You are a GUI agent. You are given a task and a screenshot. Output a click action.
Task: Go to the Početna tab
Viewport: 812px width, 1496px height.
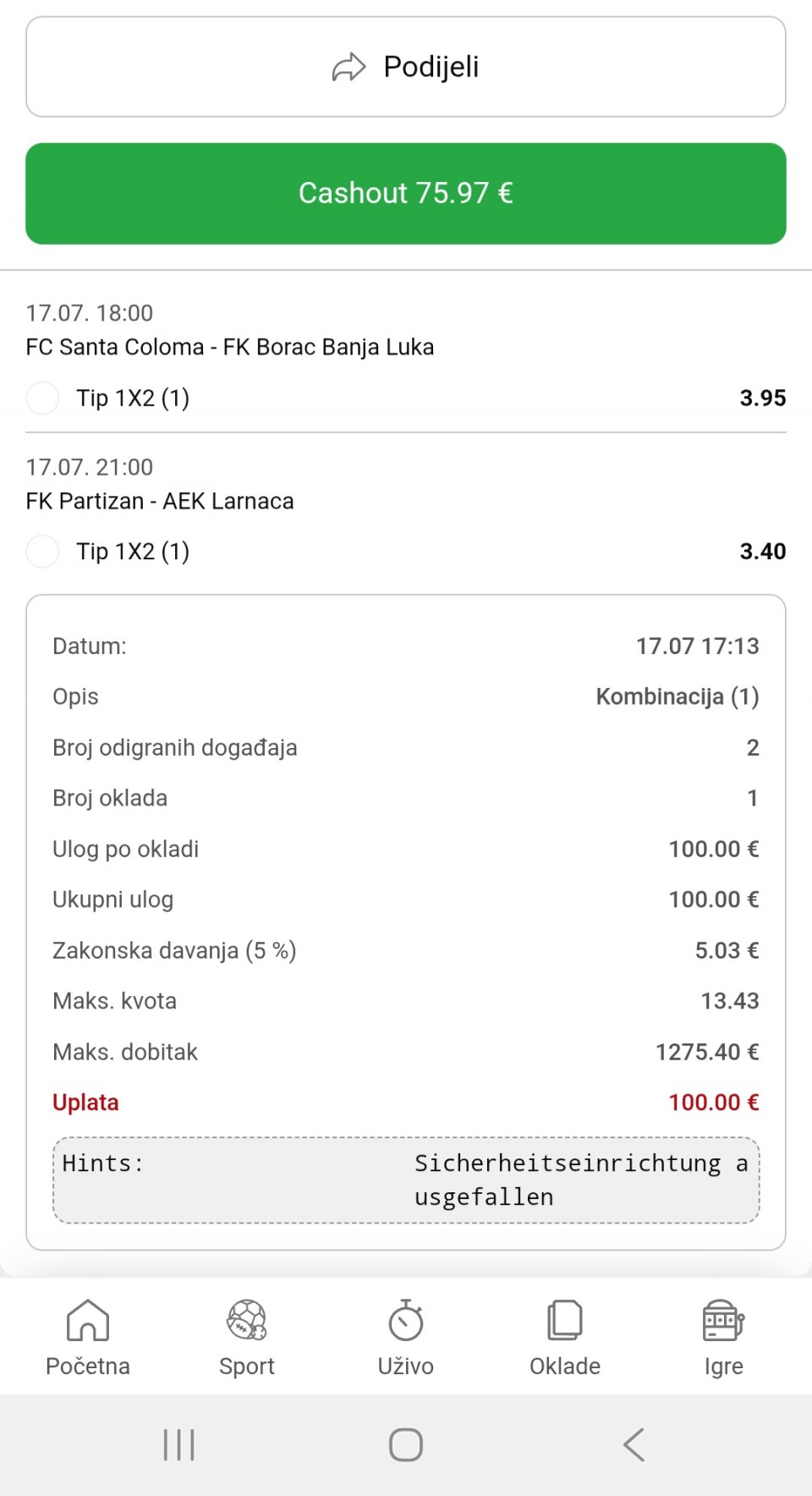88,1339
